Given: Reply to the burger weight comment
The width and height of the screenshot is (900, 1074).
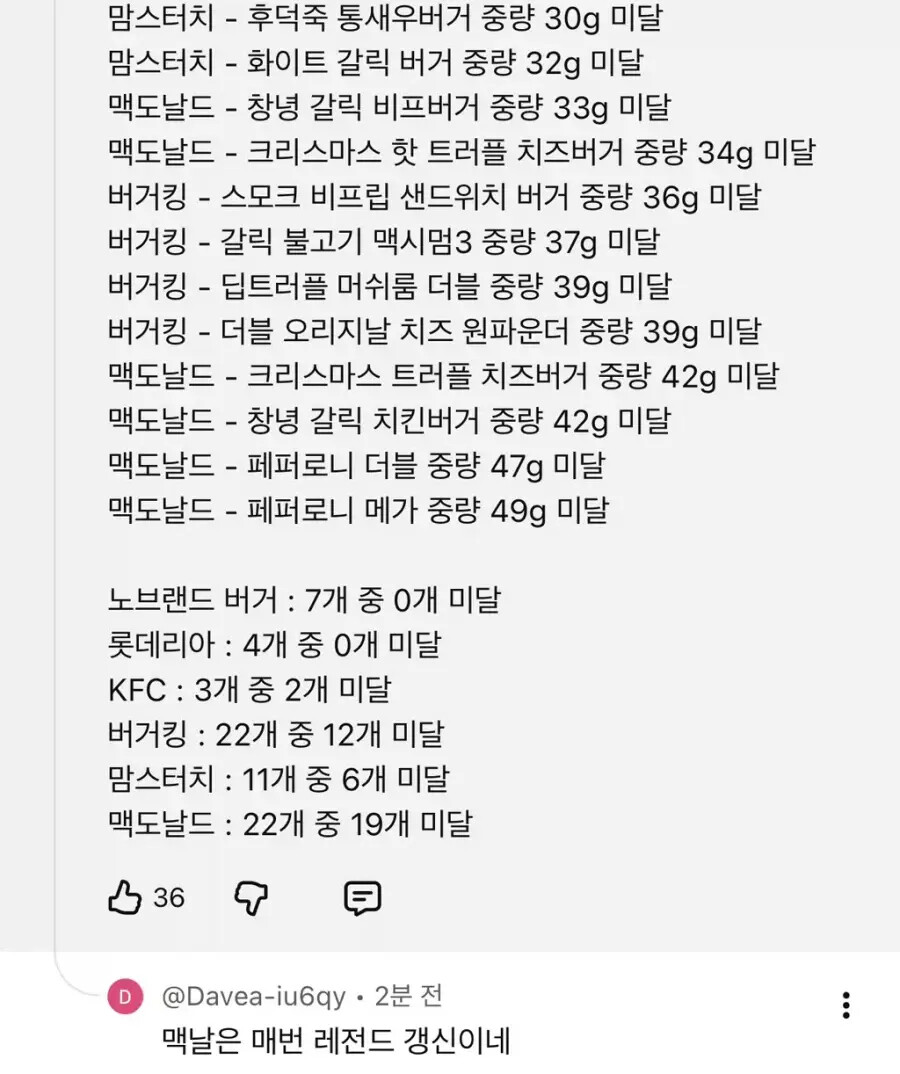Looking at the screenshot, I should 362,898.
